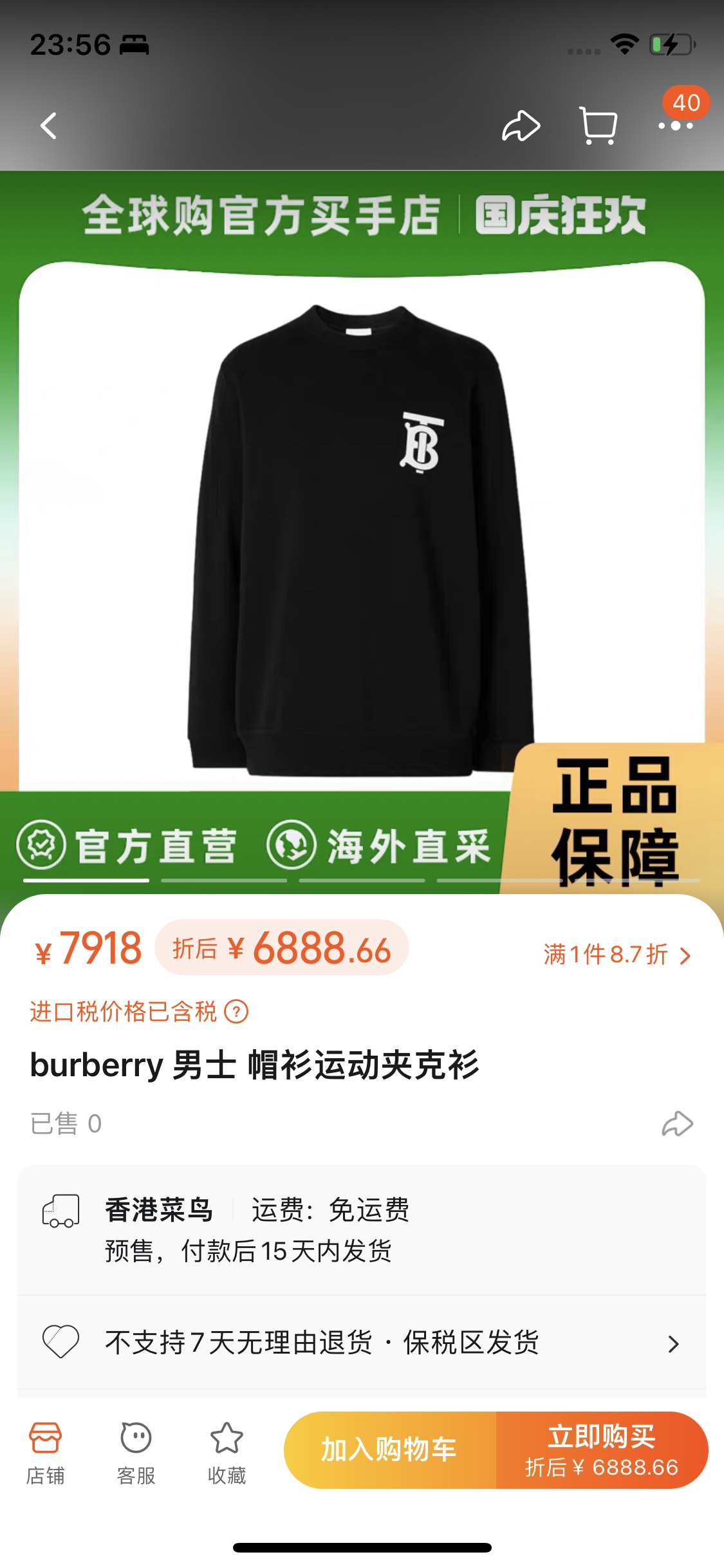Open the shopping cart
The image size is (724, 1568).
click(599, 126)
